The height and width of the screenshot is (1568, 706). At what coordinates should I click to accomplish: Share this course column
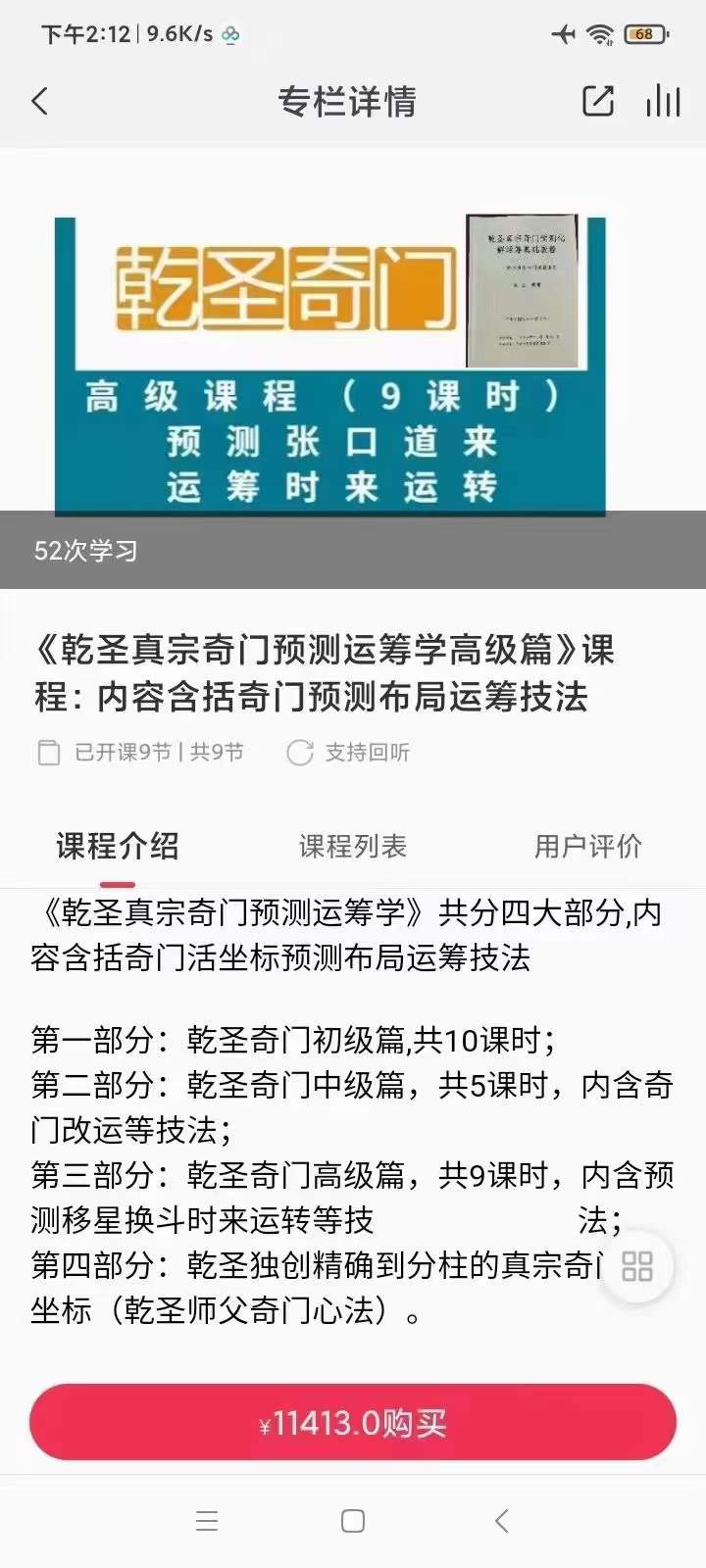[x=597, y=101]
